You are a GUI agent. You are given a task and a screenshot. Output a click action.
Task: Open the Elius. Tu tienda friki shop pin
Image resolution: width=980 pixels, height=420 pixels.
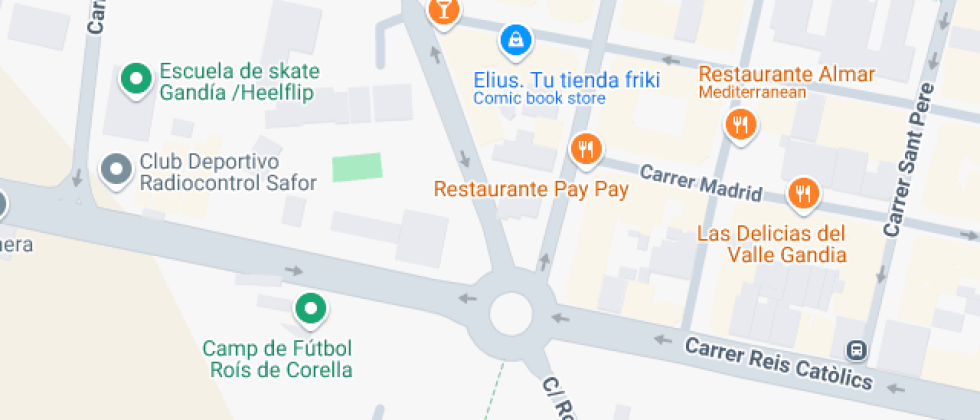pos(516,41)
